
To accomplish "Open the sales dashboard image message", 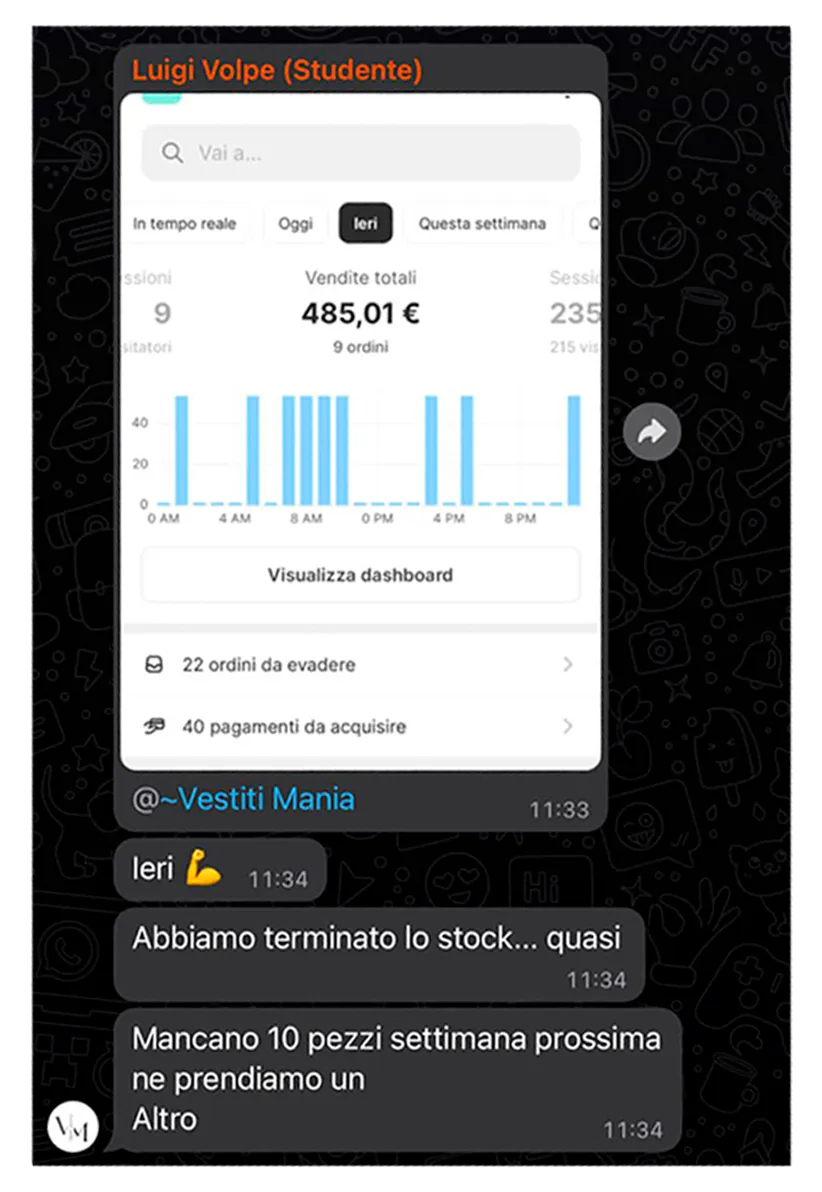I will click(360, 430).
